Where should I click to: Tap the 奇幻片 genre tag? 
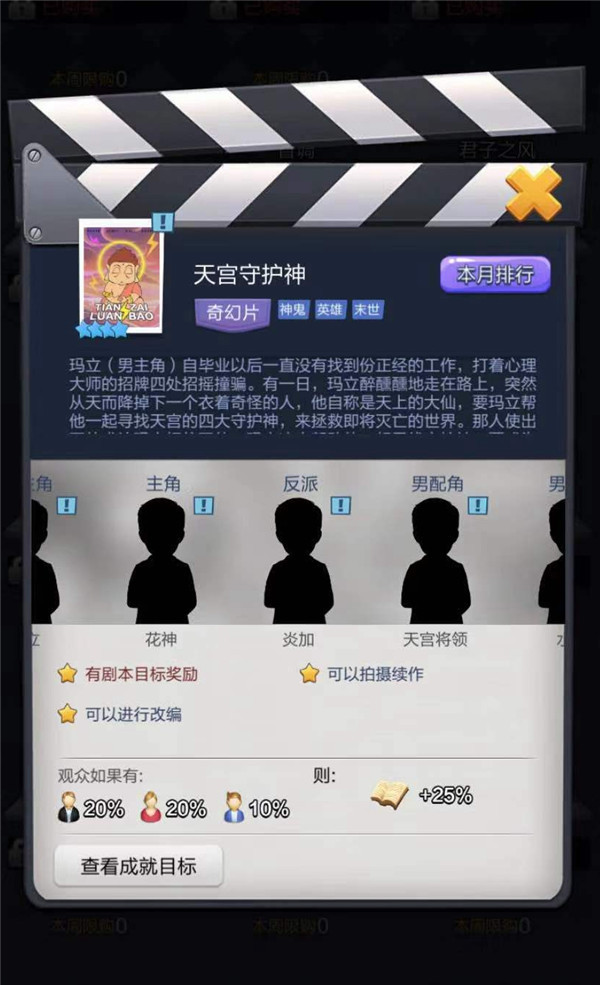[x=232, y=312]
